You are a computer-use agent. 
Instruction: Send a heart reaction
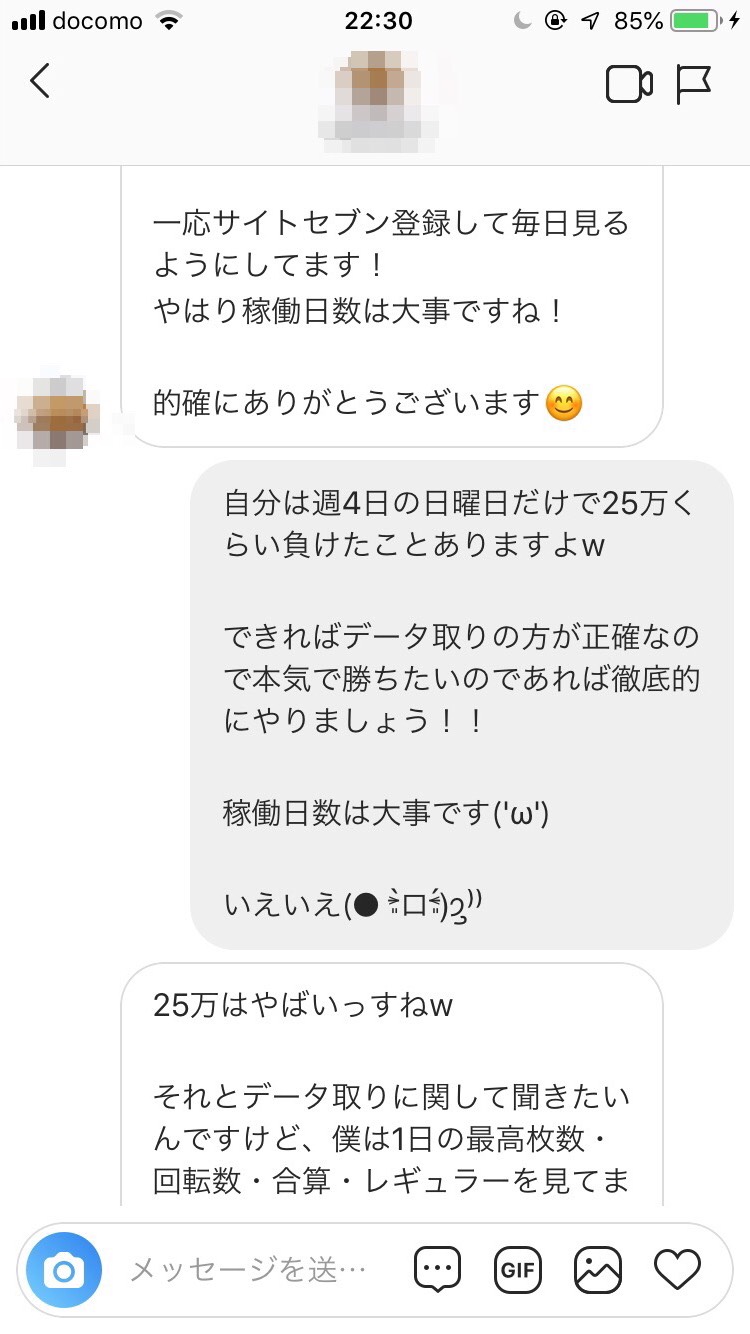(677, 1270)
